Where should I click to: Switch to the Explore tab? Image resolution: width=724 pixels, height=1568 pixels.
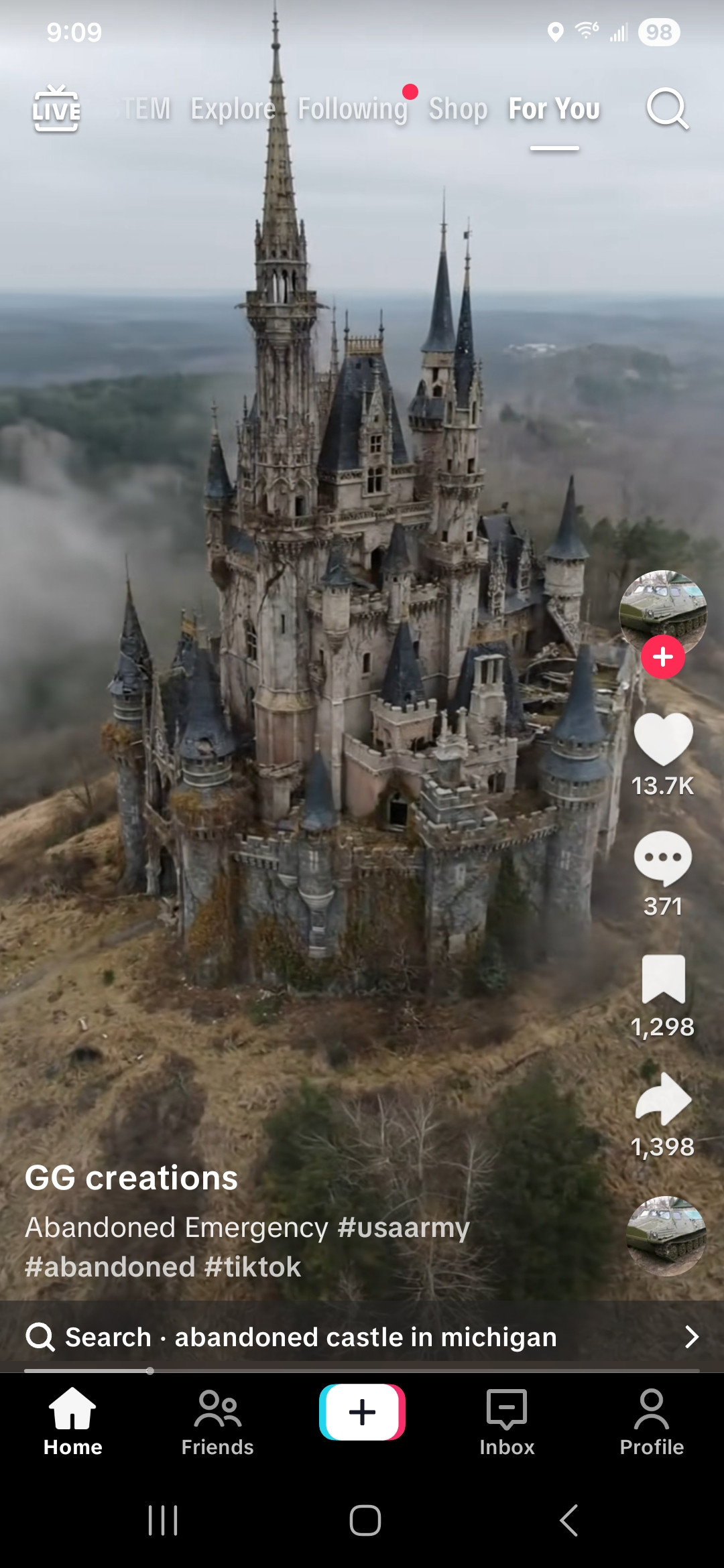point(233,109)
